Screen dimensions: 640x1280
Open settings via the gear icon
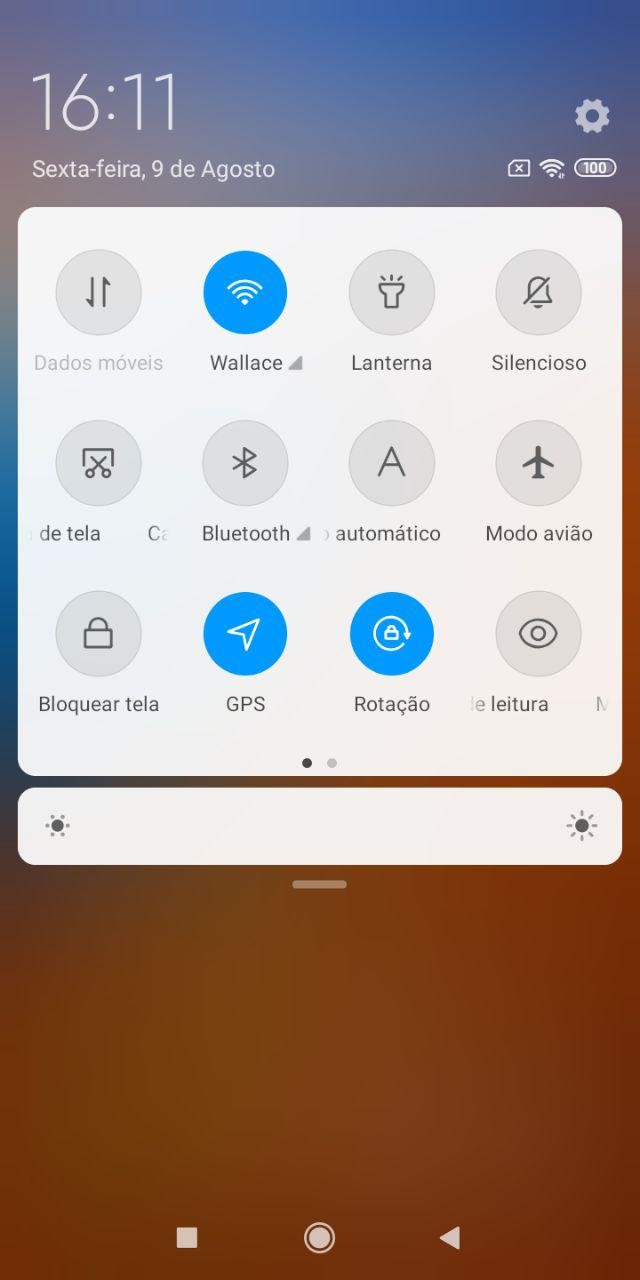[x=592, y=116]
